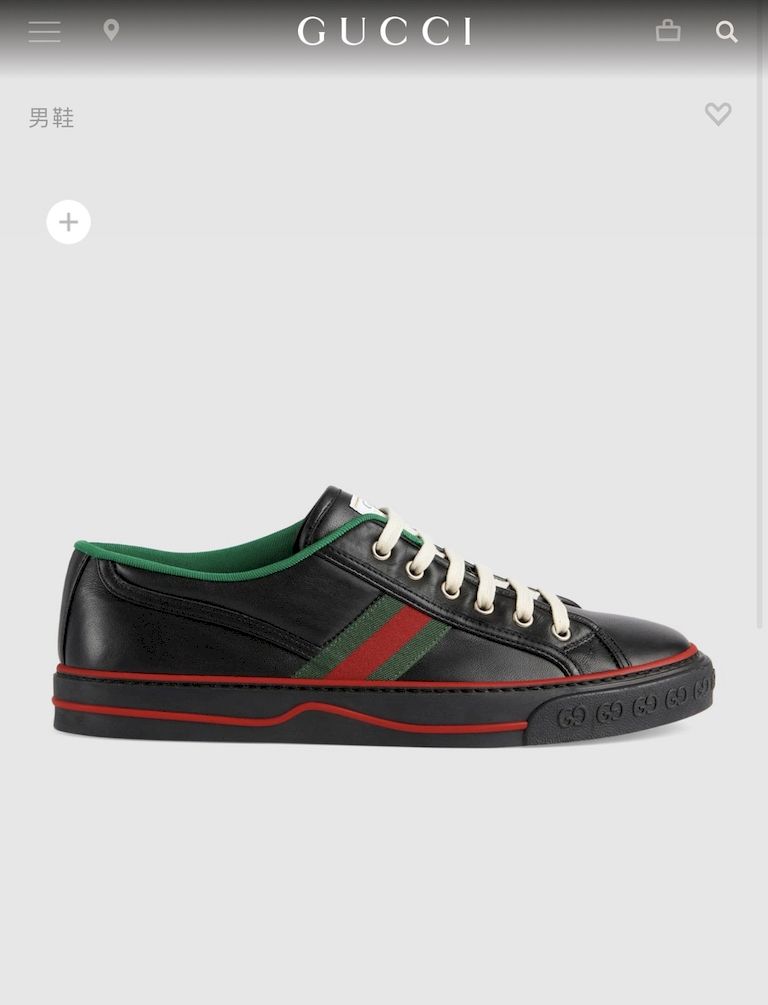Open the 男鞋 category link

(52, 118)
